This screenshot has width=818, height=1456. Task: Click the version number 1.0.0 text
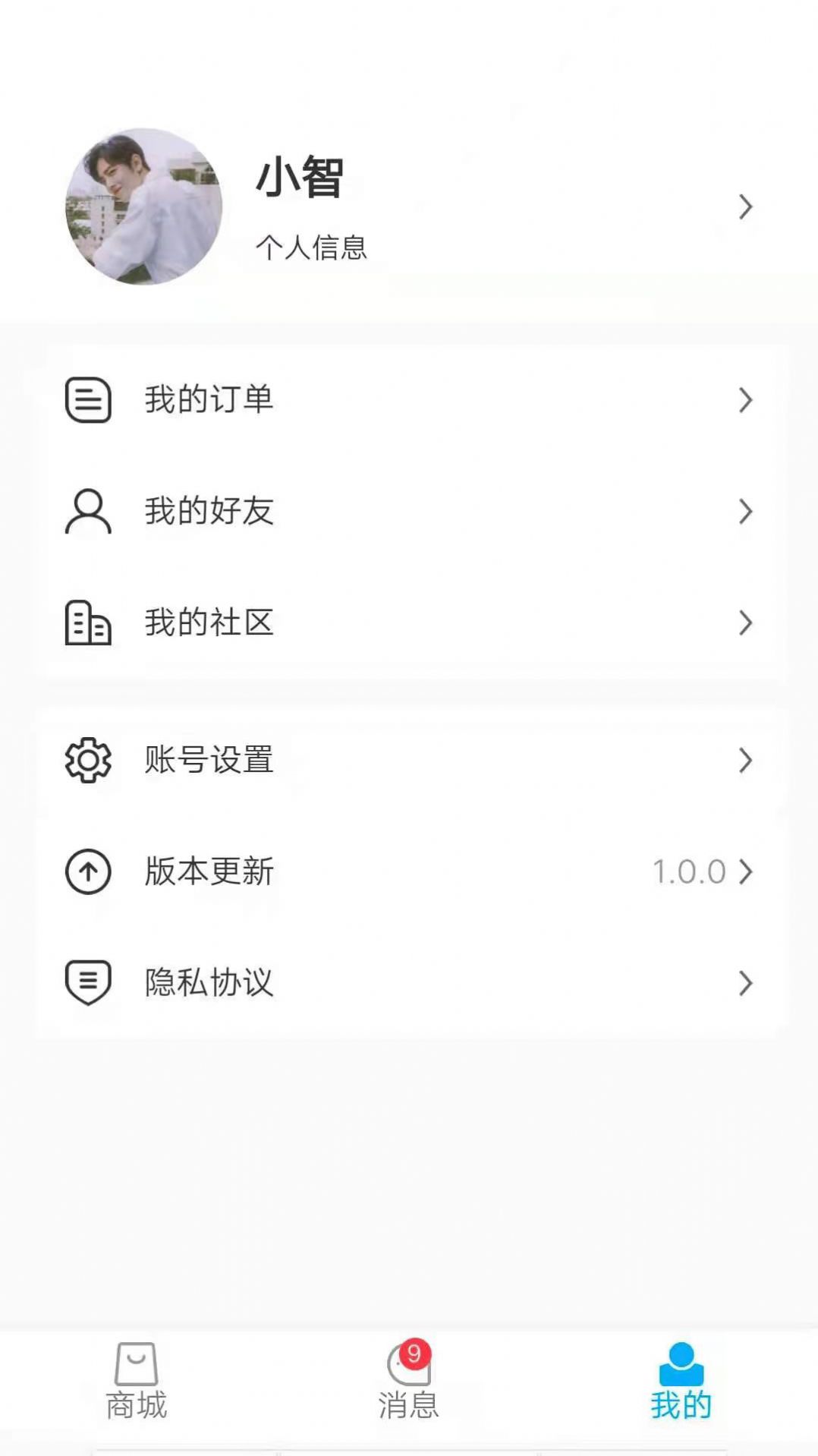689,872
